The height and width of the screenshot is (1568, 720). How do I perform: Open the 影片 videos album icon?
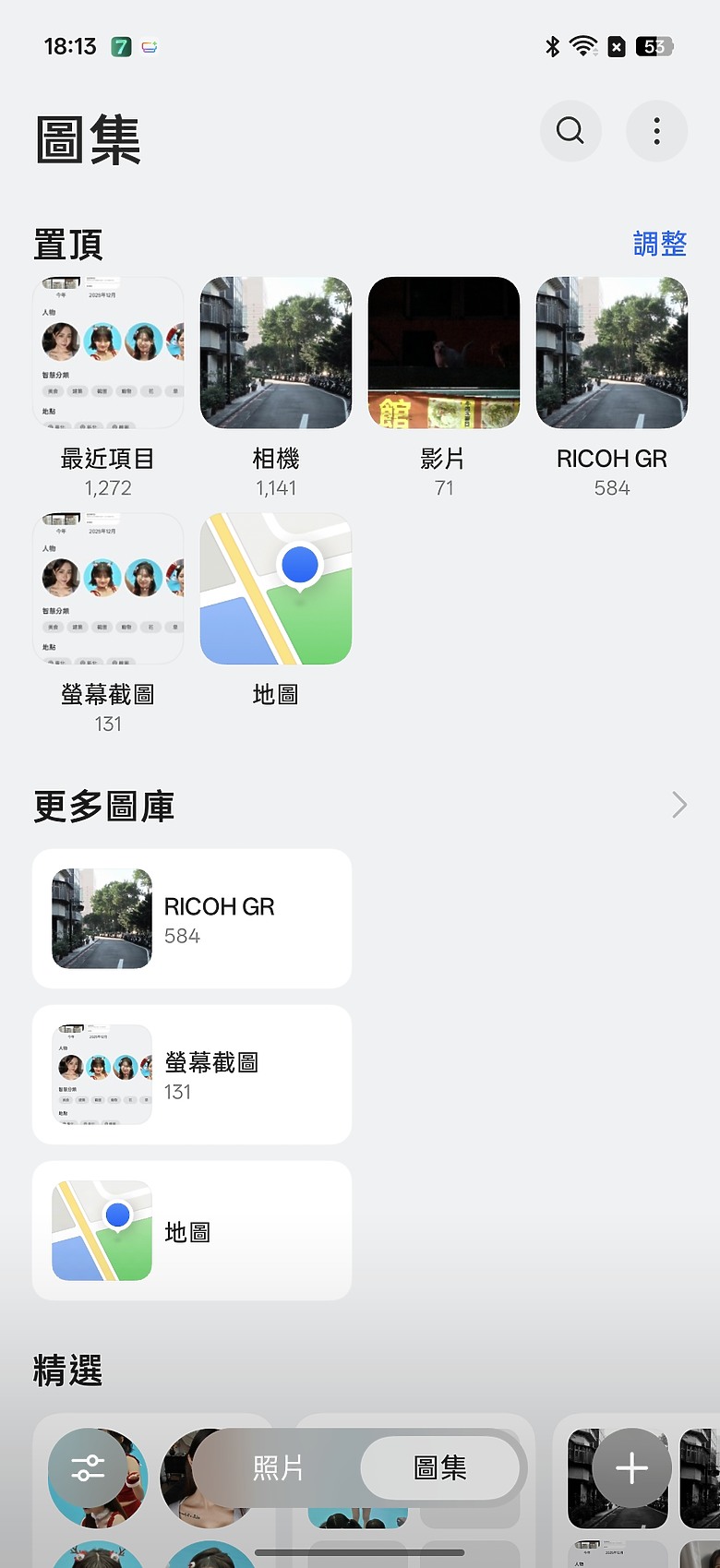[443, 353]
